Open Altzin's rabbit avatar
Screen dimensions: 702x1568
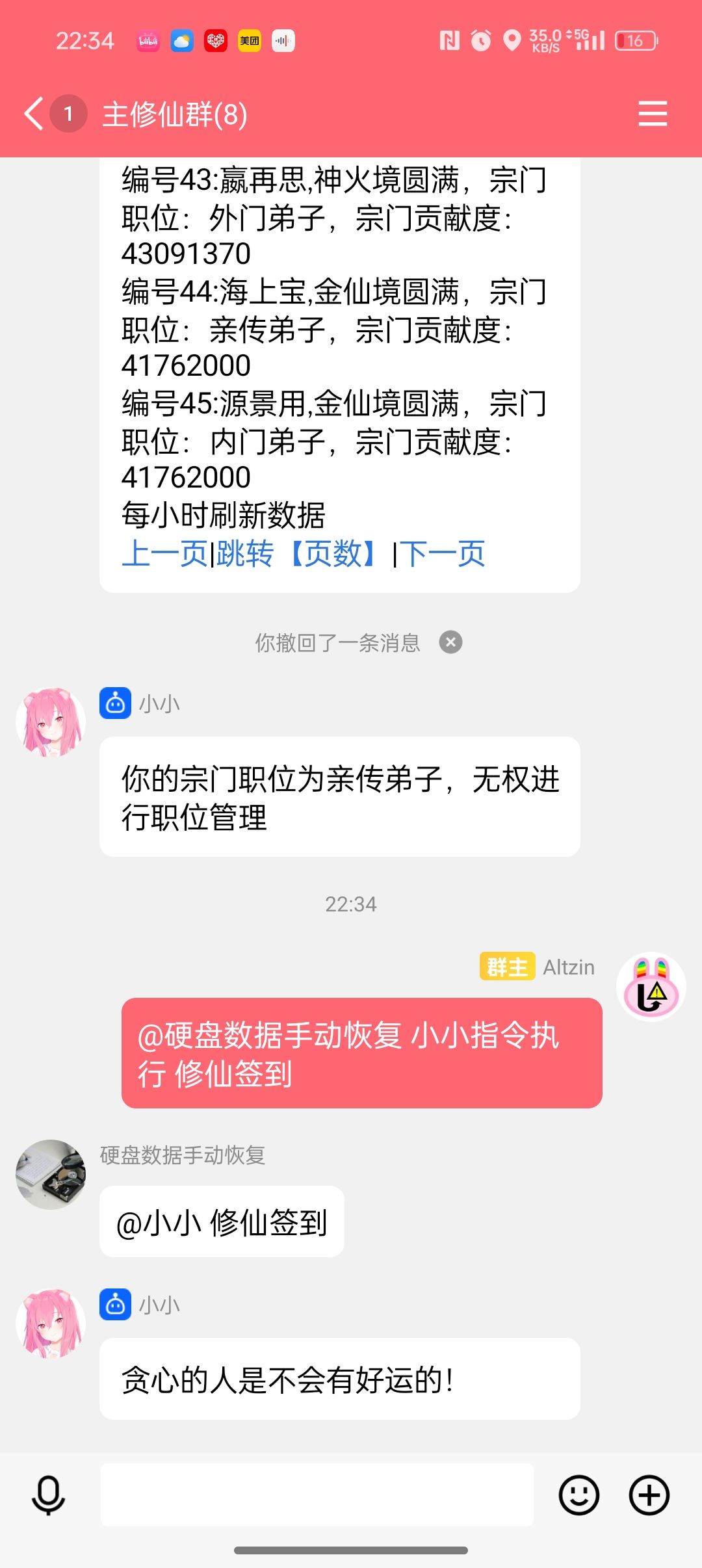(x=651, y=987)
